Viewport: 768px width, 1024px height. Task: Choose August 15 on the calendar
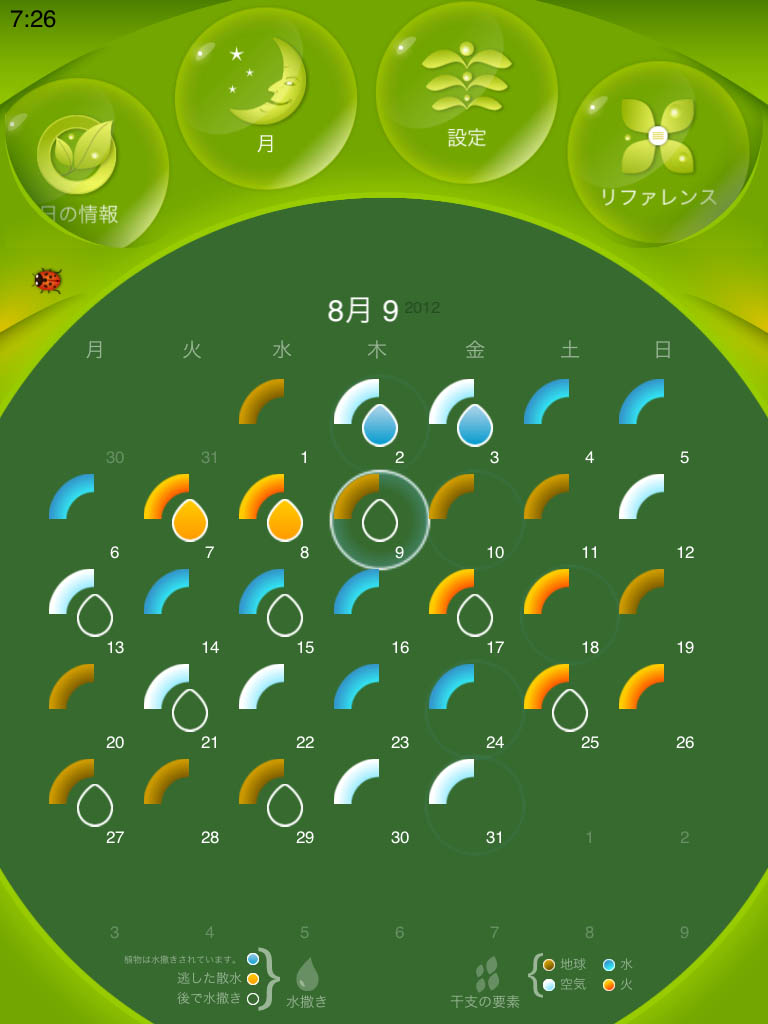[x=284, y=615]
